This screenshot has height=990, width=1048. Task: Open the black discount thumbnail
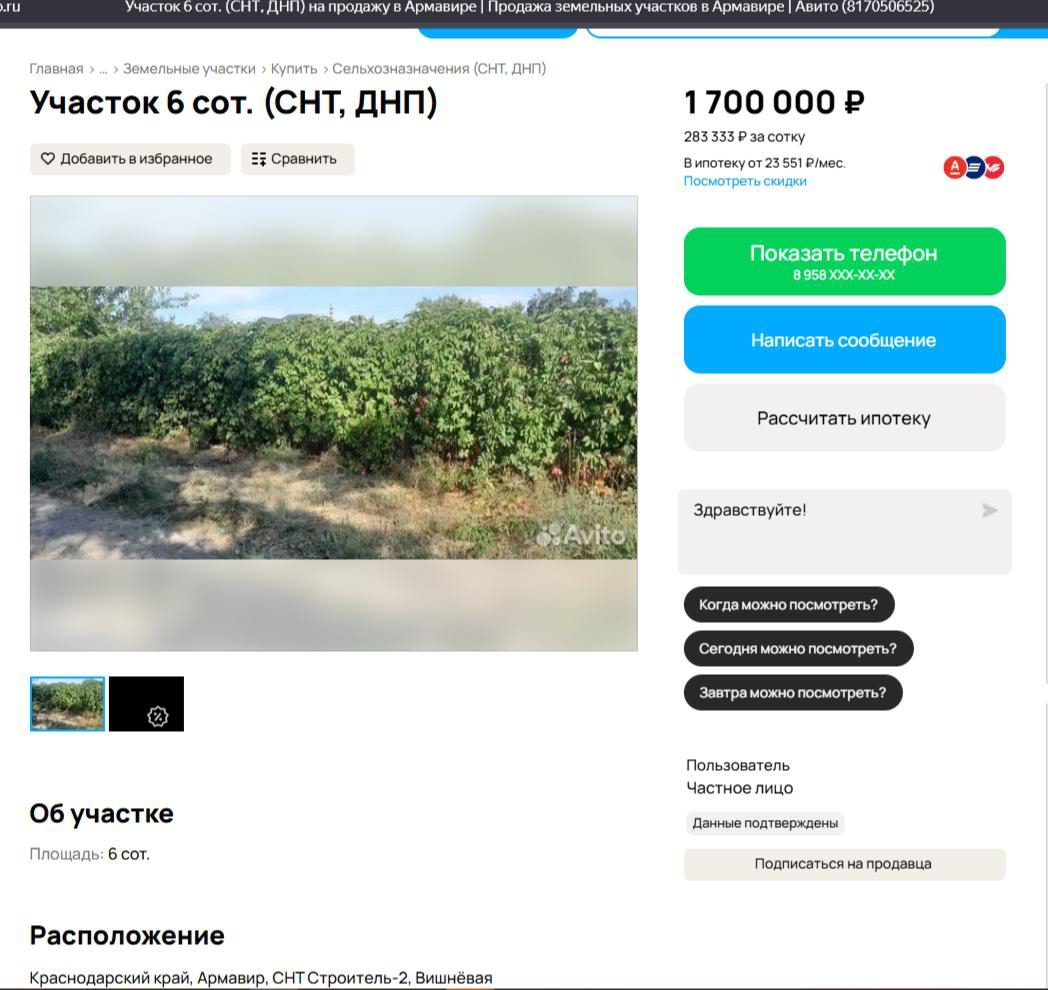click(x=146, y=704)
